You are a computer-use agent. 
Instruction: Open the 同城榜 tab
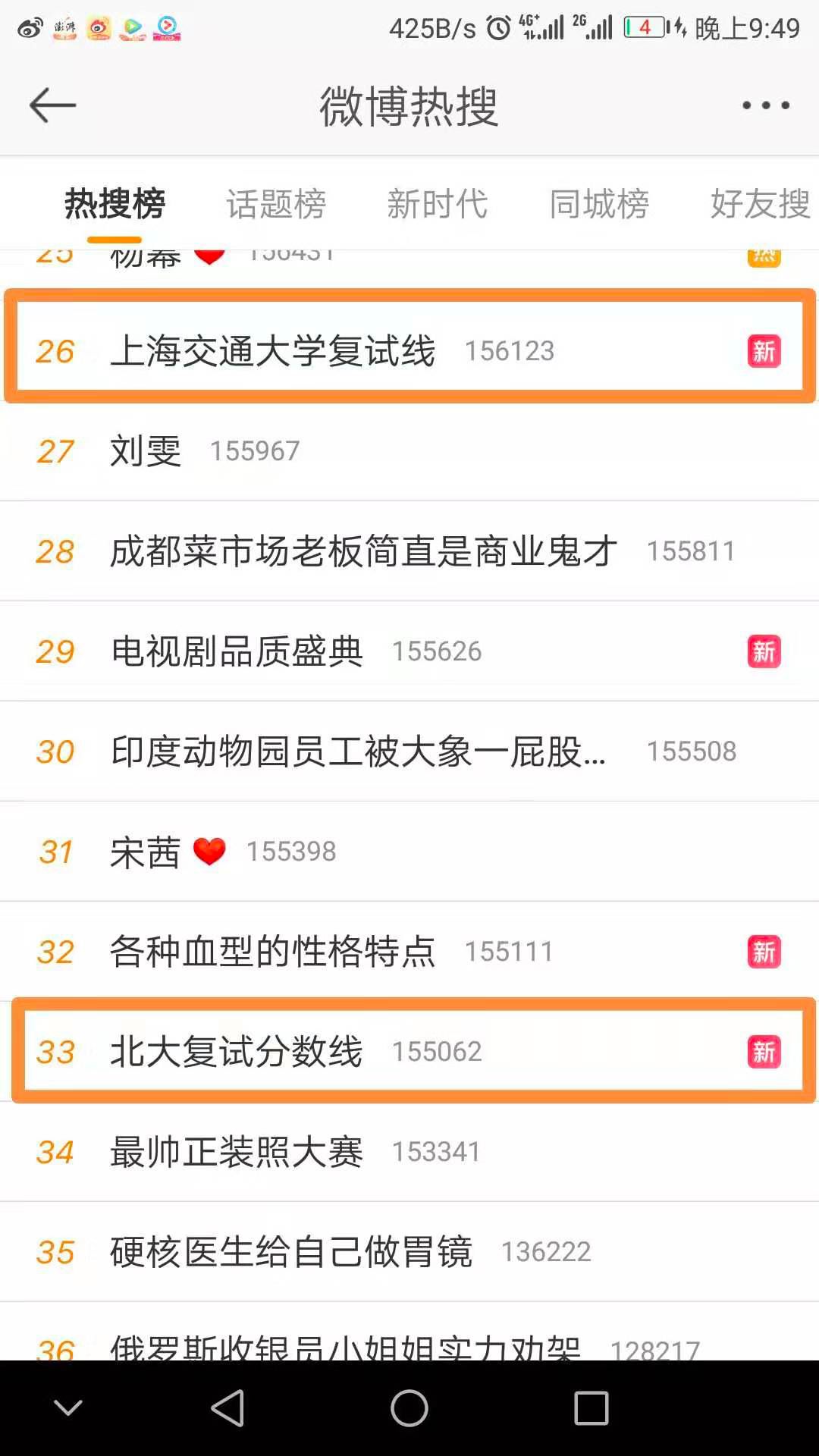(599, 203)
